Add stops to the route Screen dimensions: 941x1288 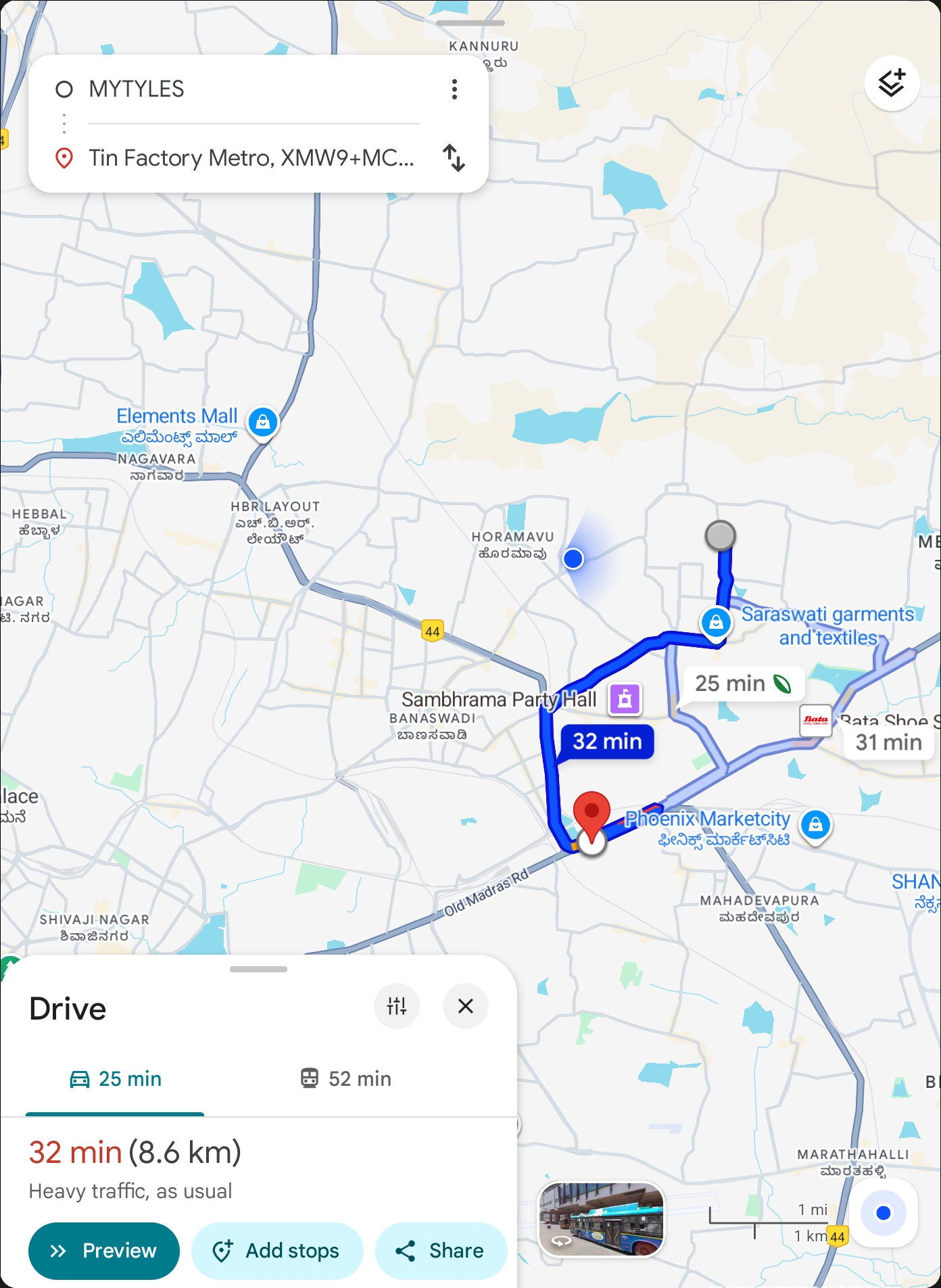(x=277, y=1251)
